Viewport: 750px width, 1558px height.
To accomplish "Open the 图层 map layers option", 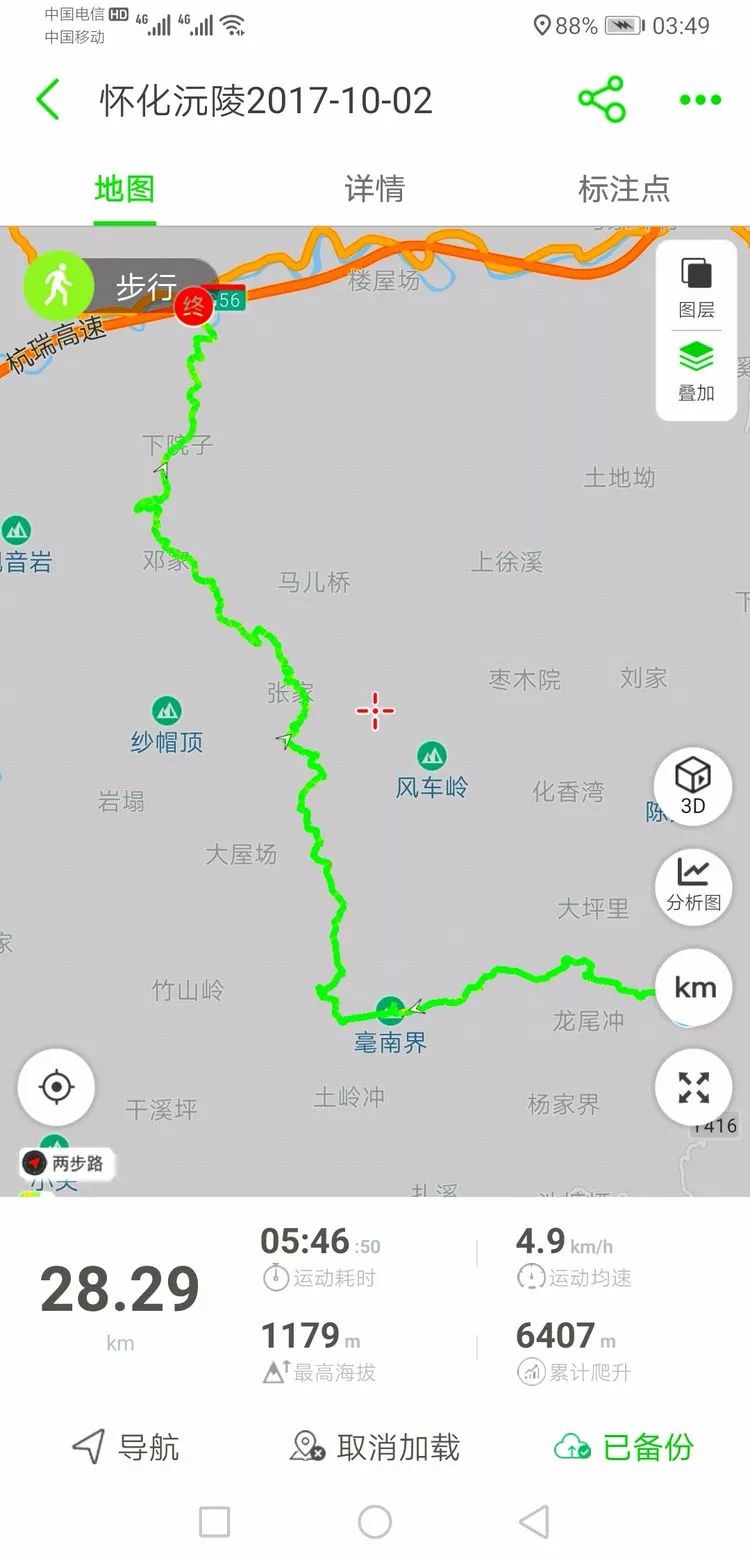I will (696, 286).
